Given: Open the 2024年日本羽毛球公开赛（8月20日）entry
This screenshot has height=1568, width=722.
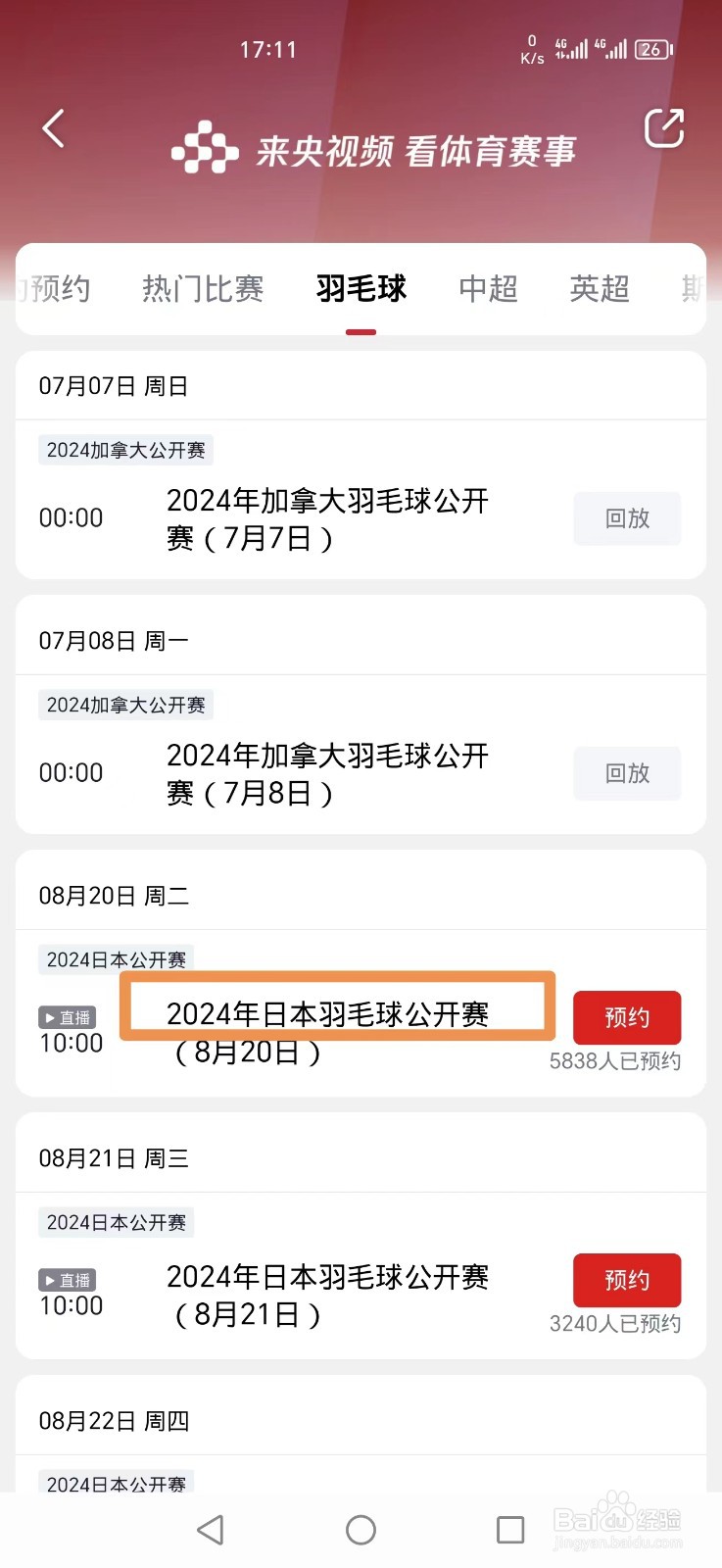Looking at the screenshot, I should tap(327, 1033).
